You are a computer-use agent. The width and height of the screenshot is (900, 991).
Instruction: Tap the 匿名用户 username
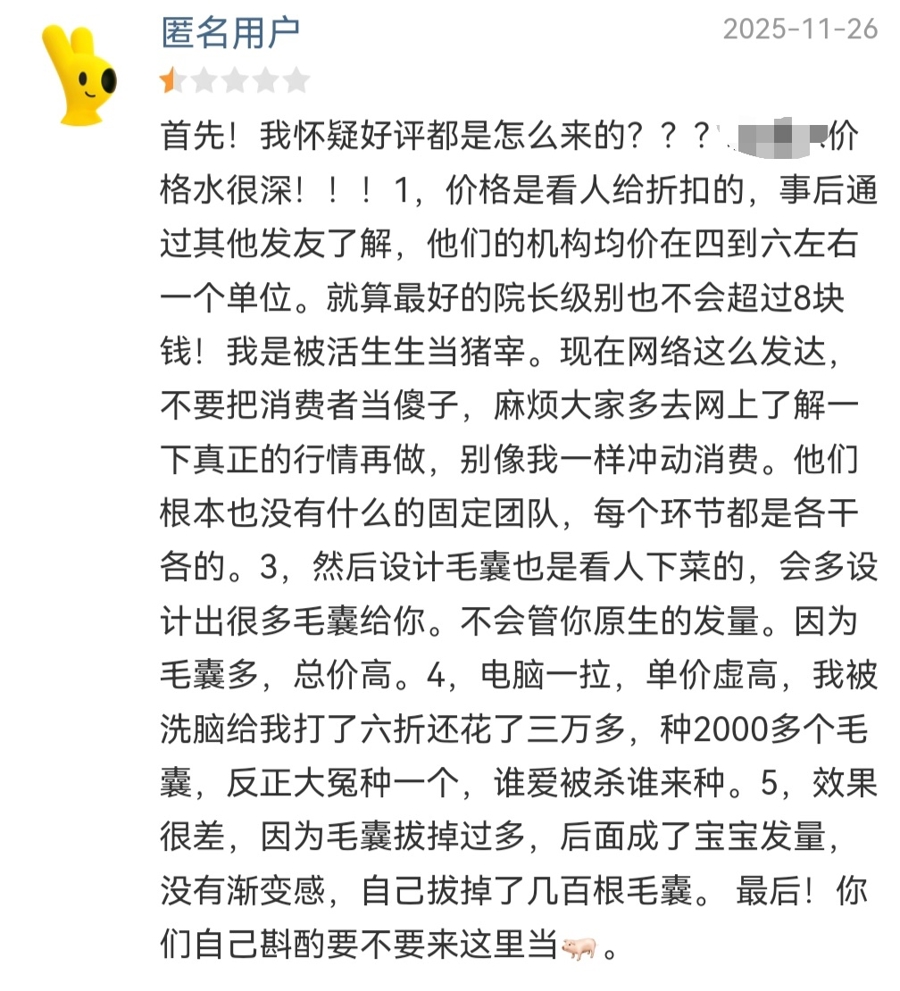(231, 31)
